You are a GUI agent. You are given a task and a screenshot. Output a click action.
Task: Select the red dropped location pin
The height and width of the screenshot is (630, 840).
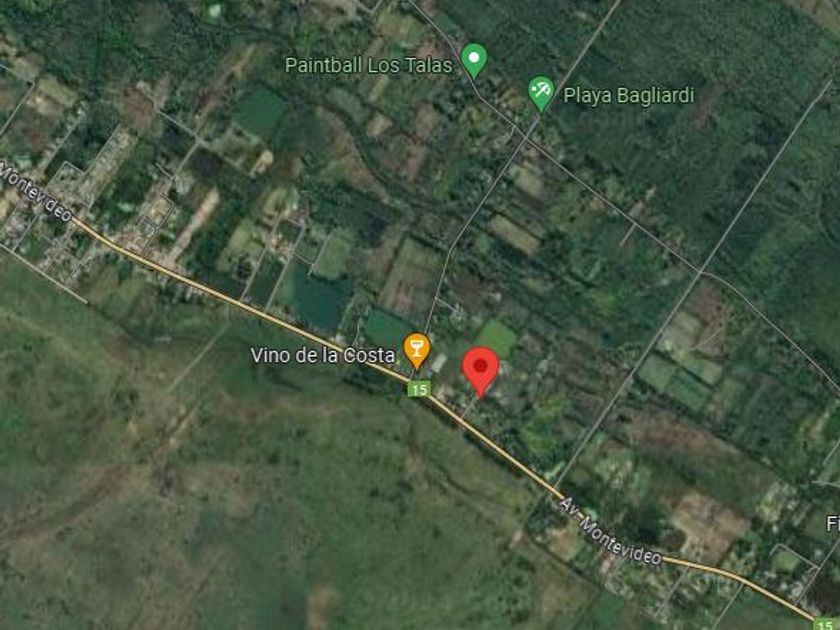pos(481,370)
